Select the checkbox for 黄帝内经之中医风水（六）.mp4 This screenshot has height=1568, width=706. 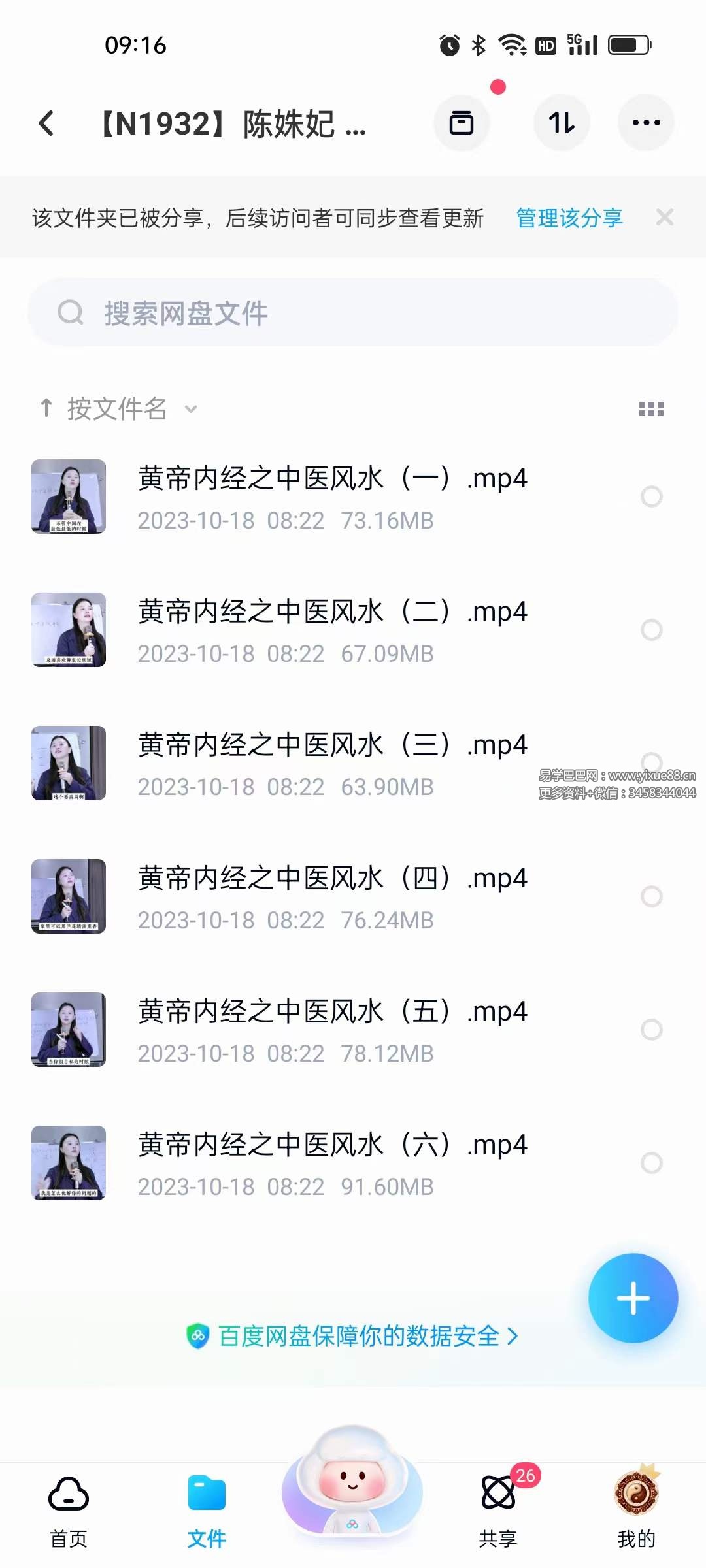click(x=651, y=1163)
